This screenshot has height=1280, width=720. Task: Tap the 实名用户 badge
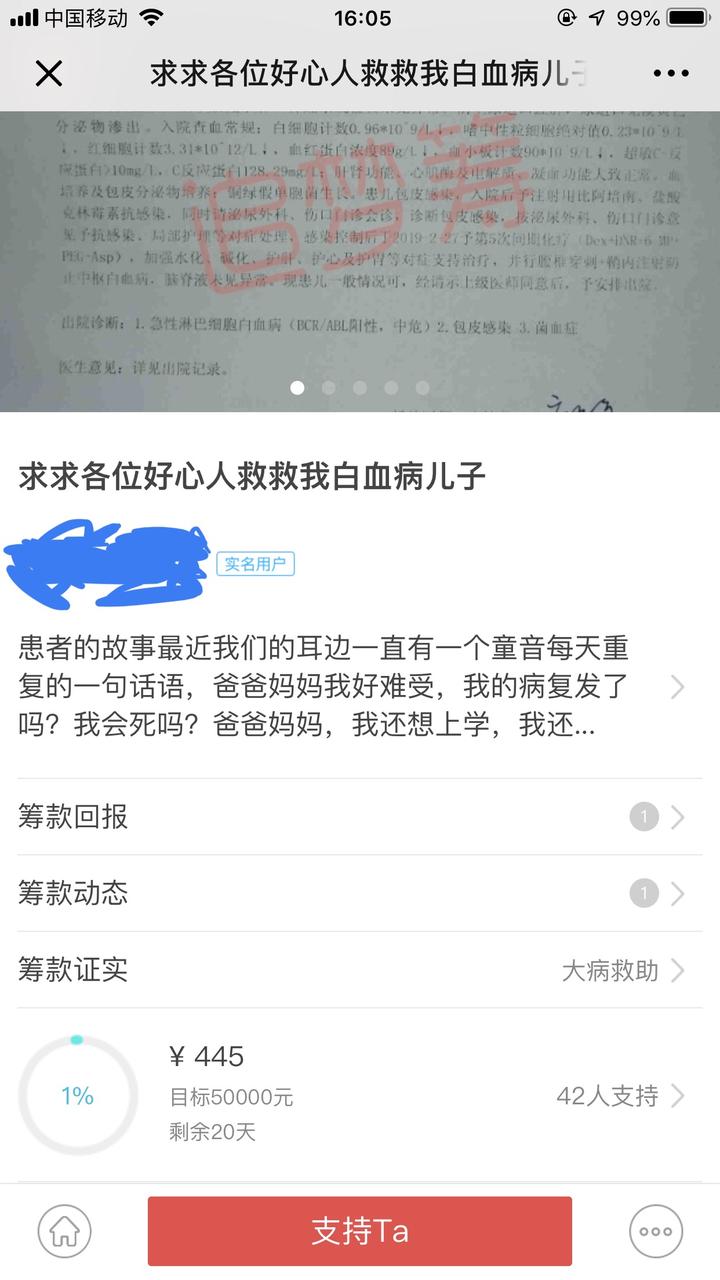[x=255, y=564]
